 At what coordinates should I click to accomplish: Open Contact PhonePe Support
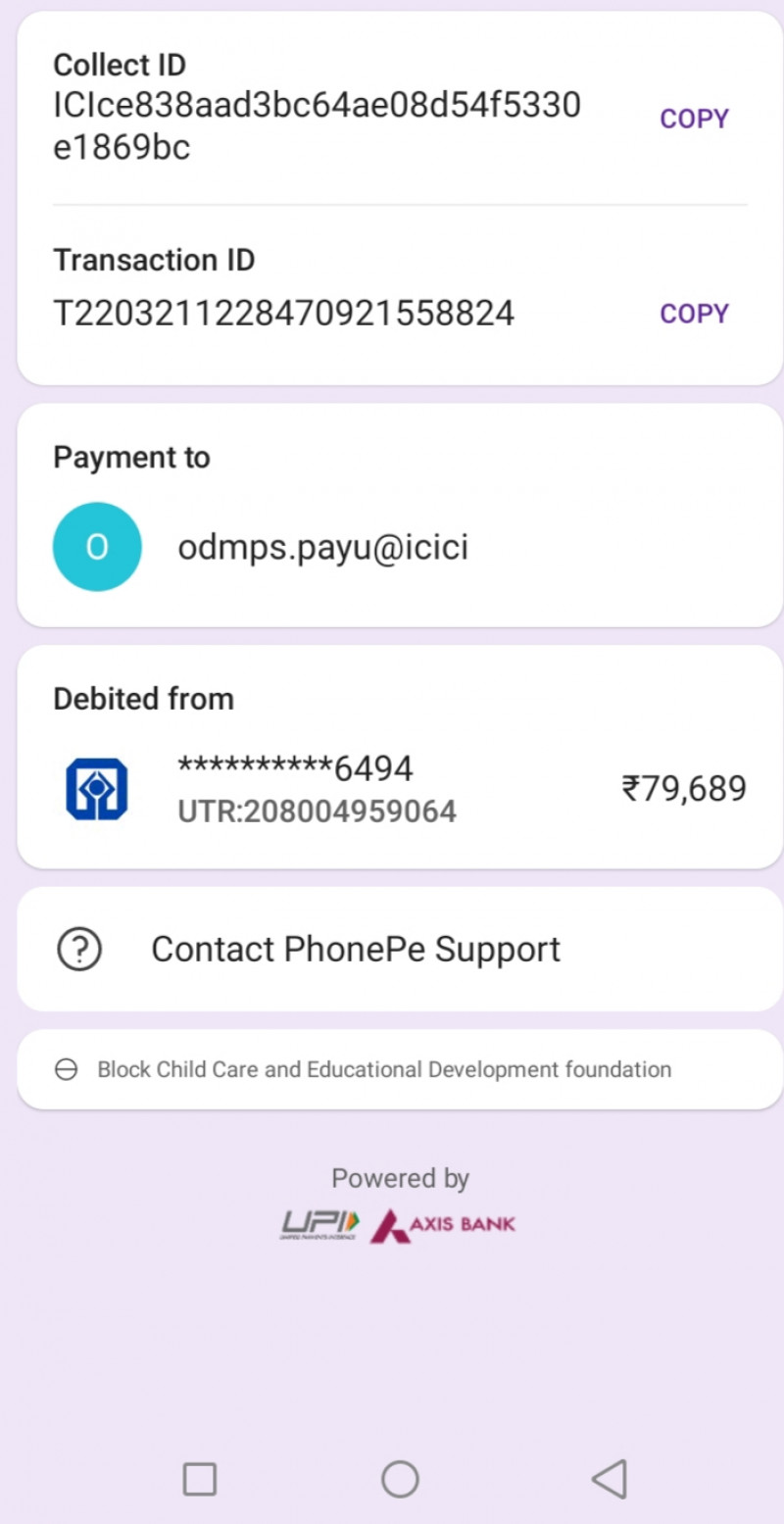[x=355, y=949]
